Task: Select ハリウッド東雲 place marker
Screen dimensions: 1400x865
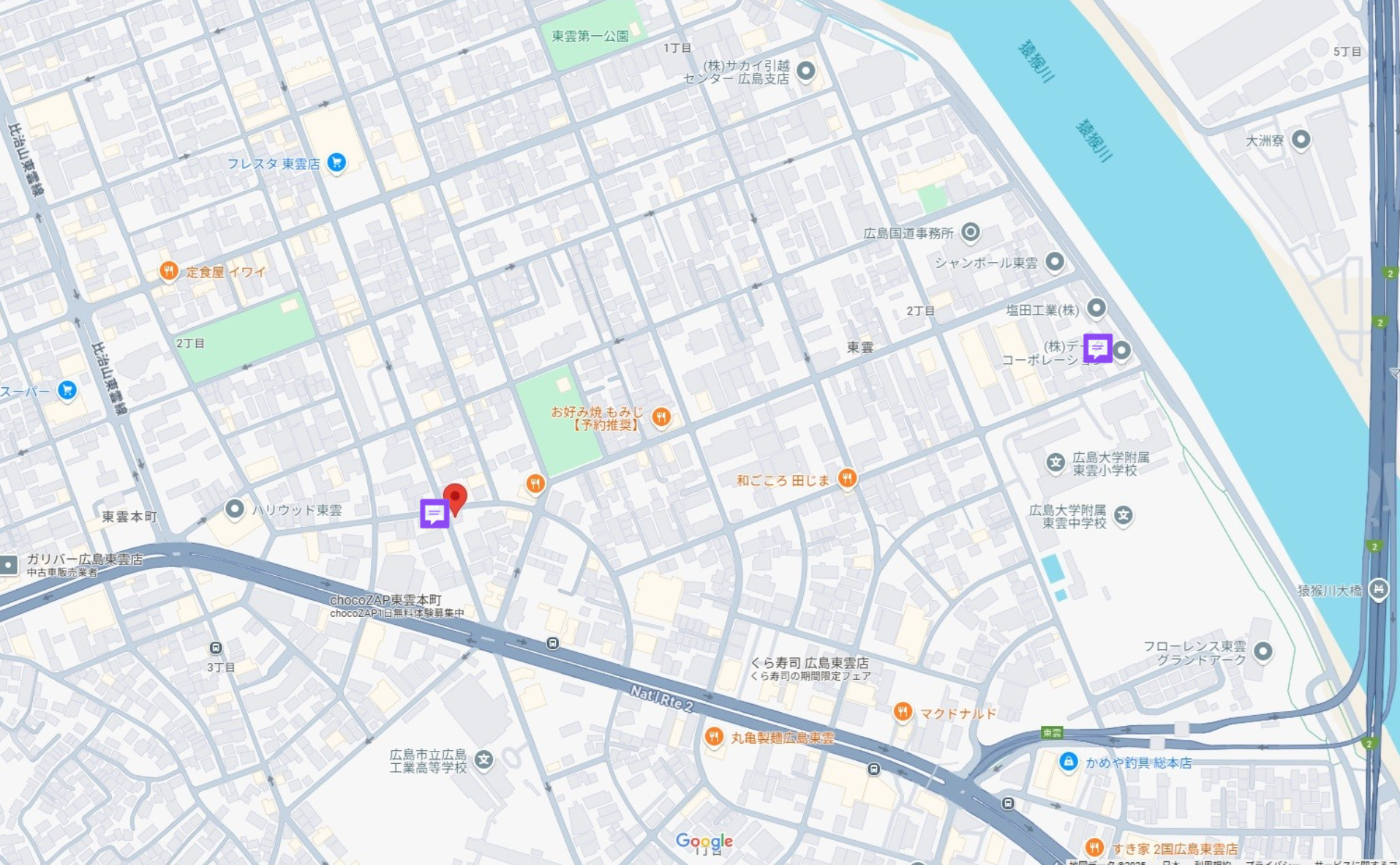Action: click(235, 509)
